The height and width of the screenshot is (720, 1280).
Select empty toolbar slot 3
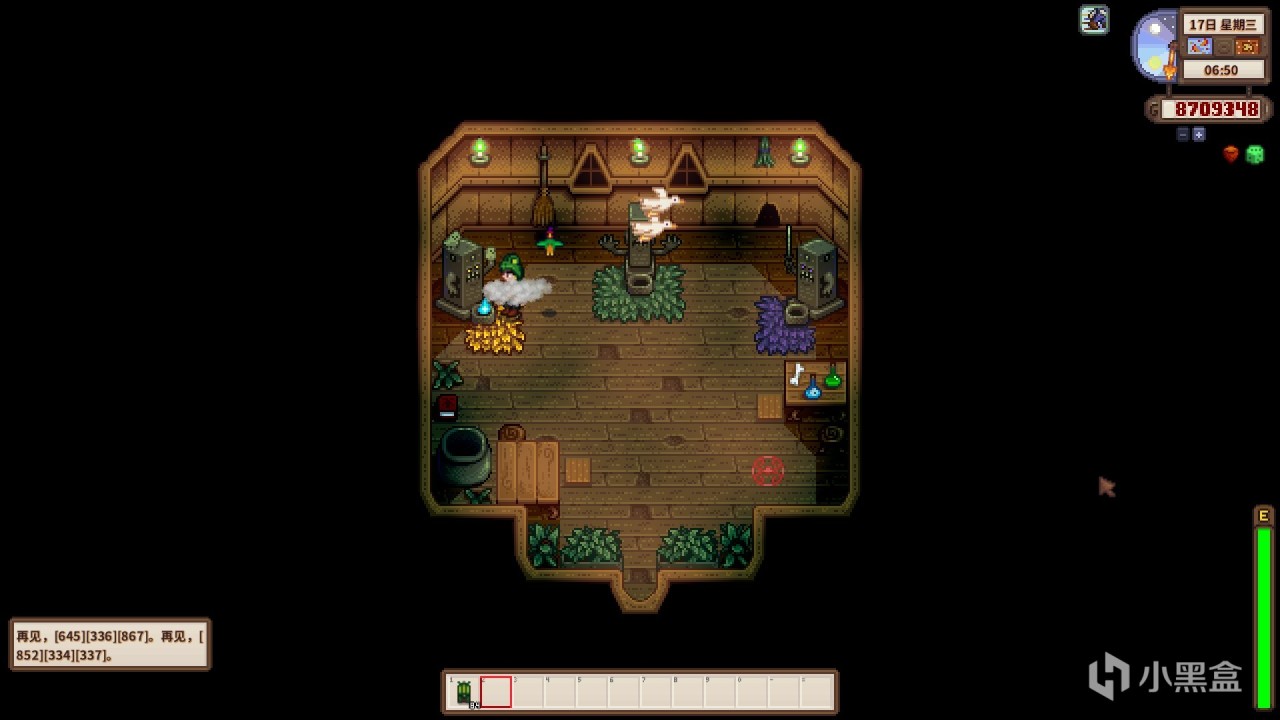tap(528, 692)
